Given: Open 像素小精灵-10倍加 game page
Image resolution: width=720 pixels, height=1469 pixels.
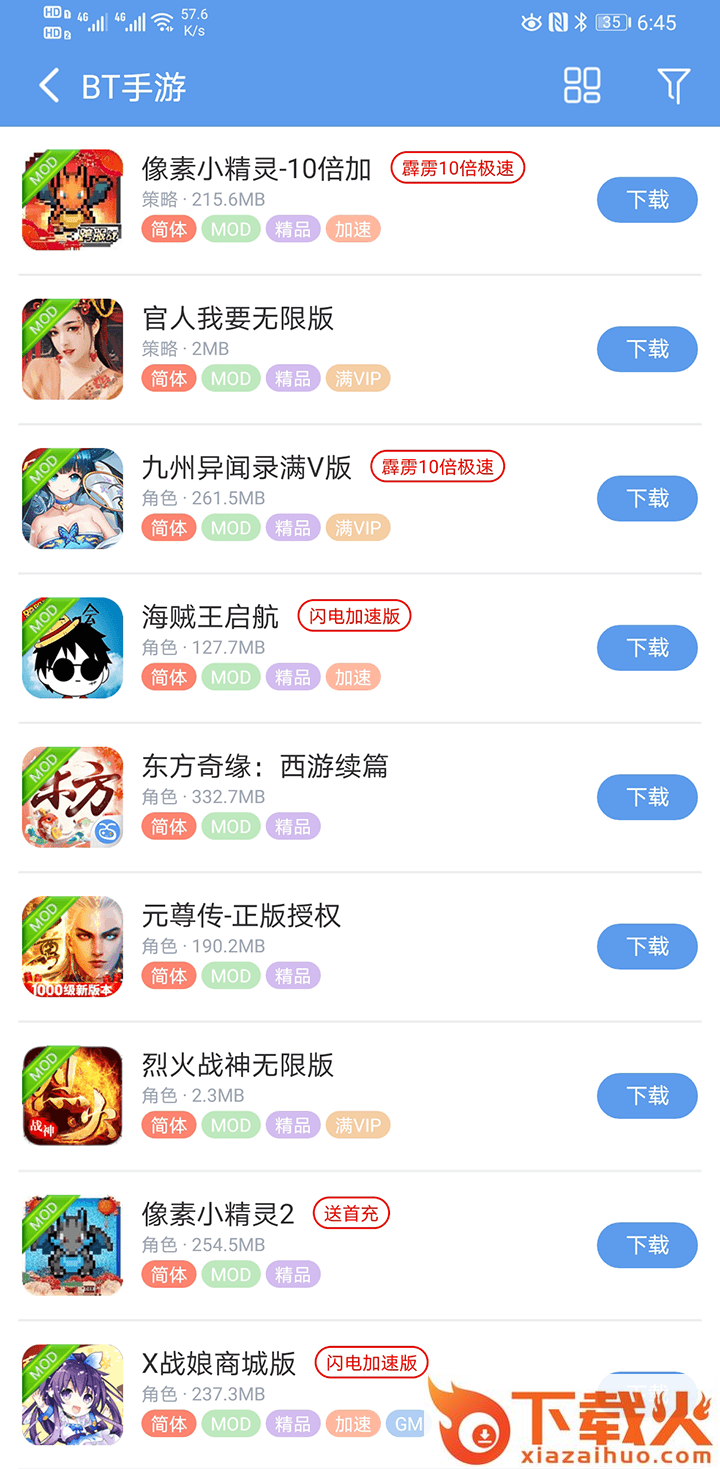Looking at the screenshot, I should point(256,169).
